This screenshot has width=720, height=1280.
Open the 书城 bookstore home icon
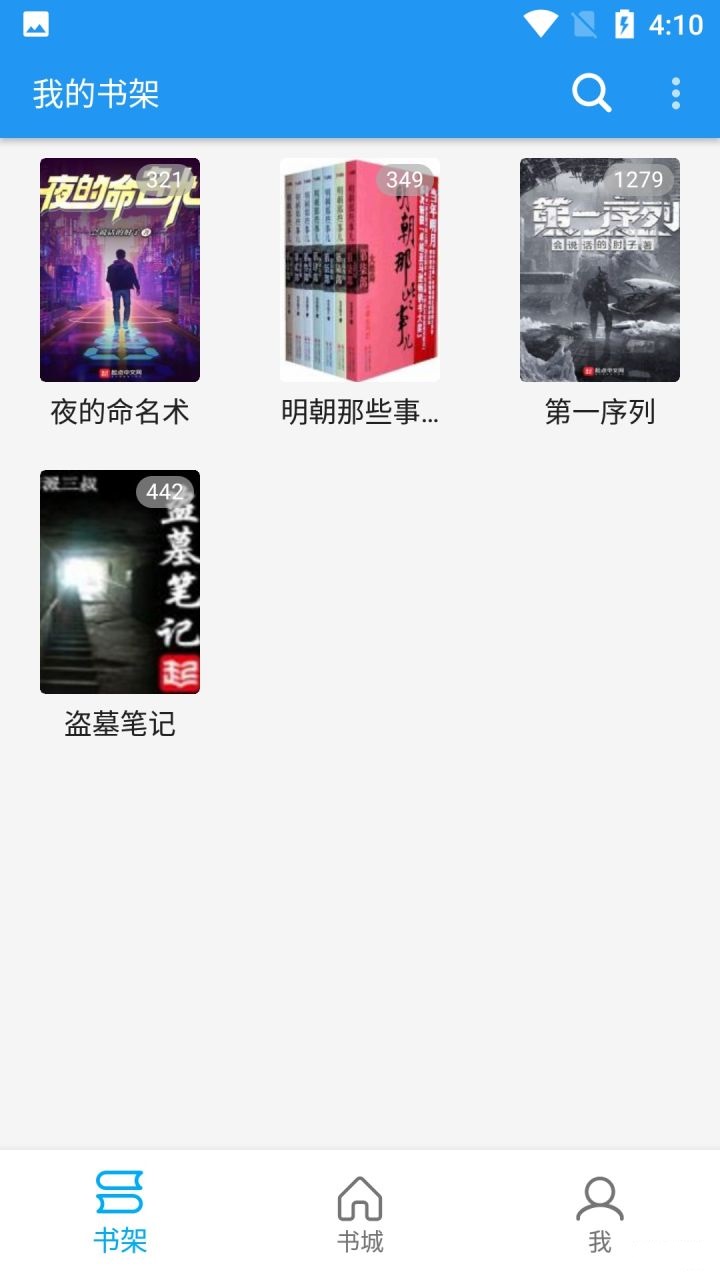(360, 1195)
